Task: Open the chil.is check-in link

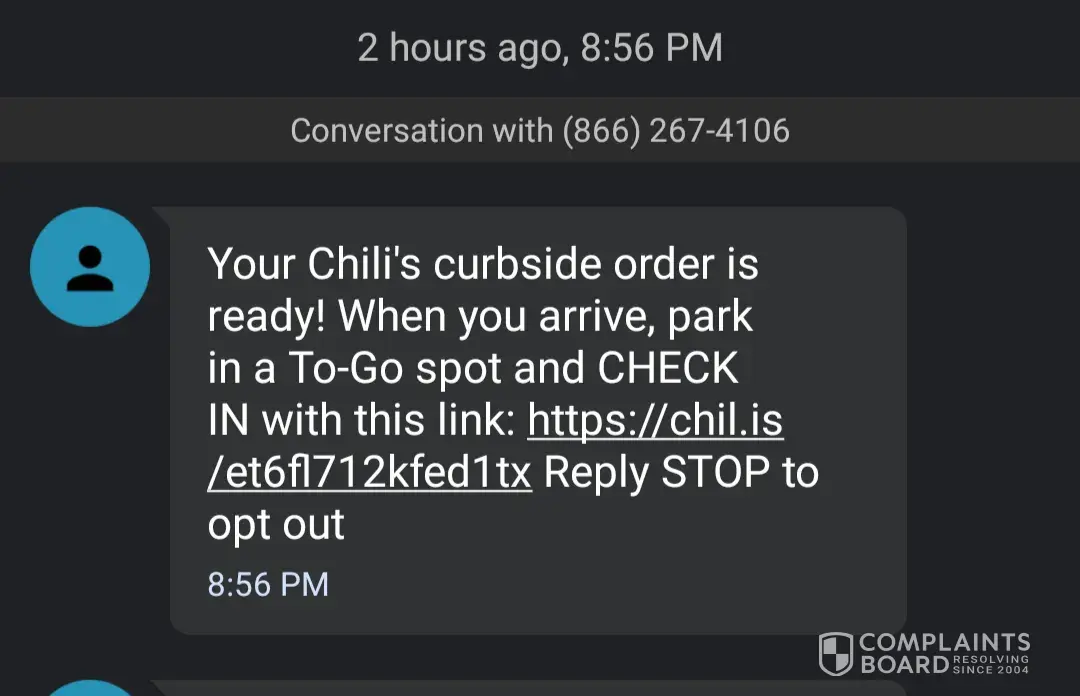Action: [654, 422]
